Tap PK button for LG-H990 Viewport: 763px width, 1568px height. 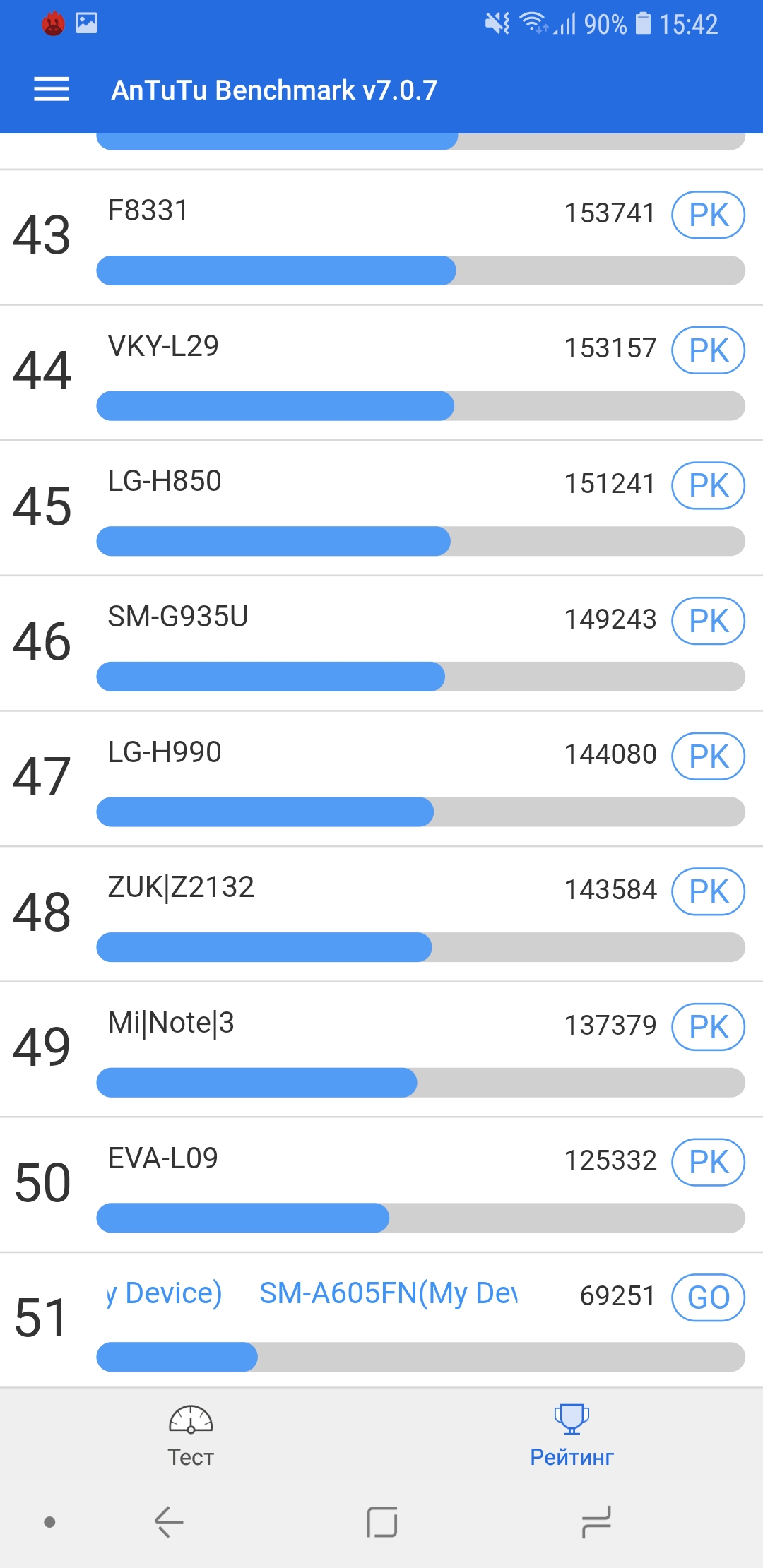pos(708,756)
